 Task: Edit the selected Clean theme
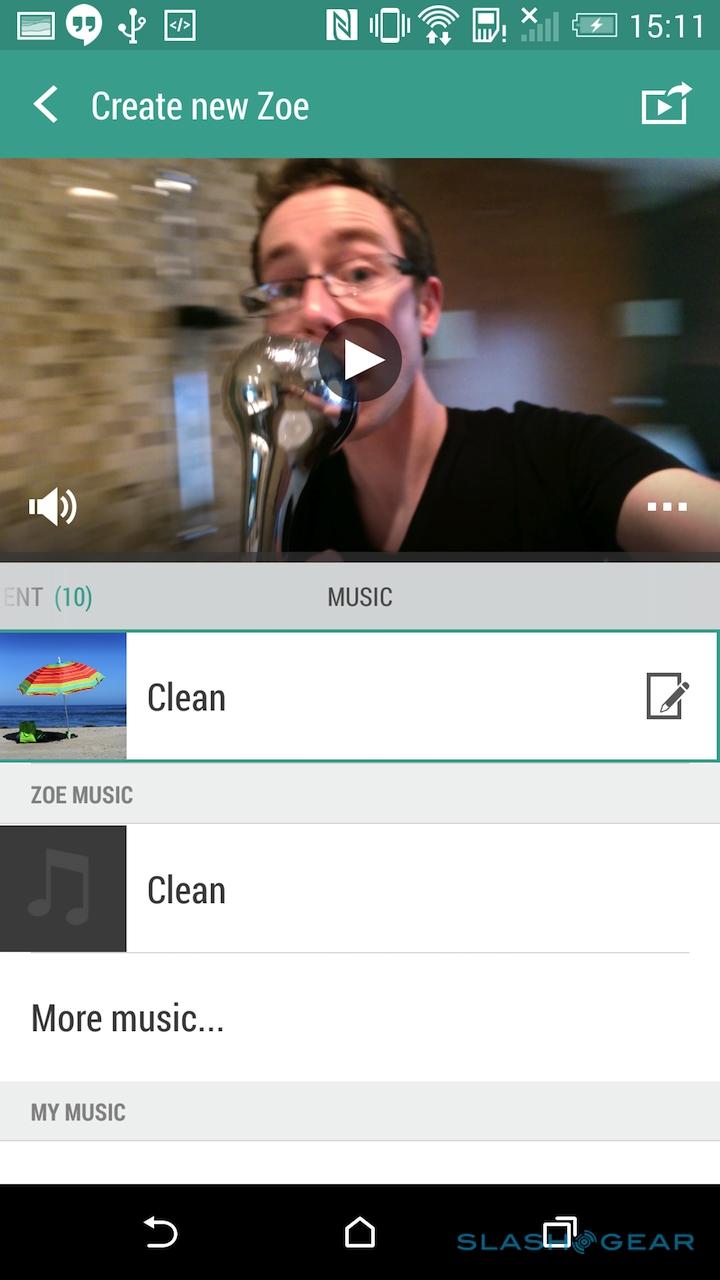tap(667, 697)
